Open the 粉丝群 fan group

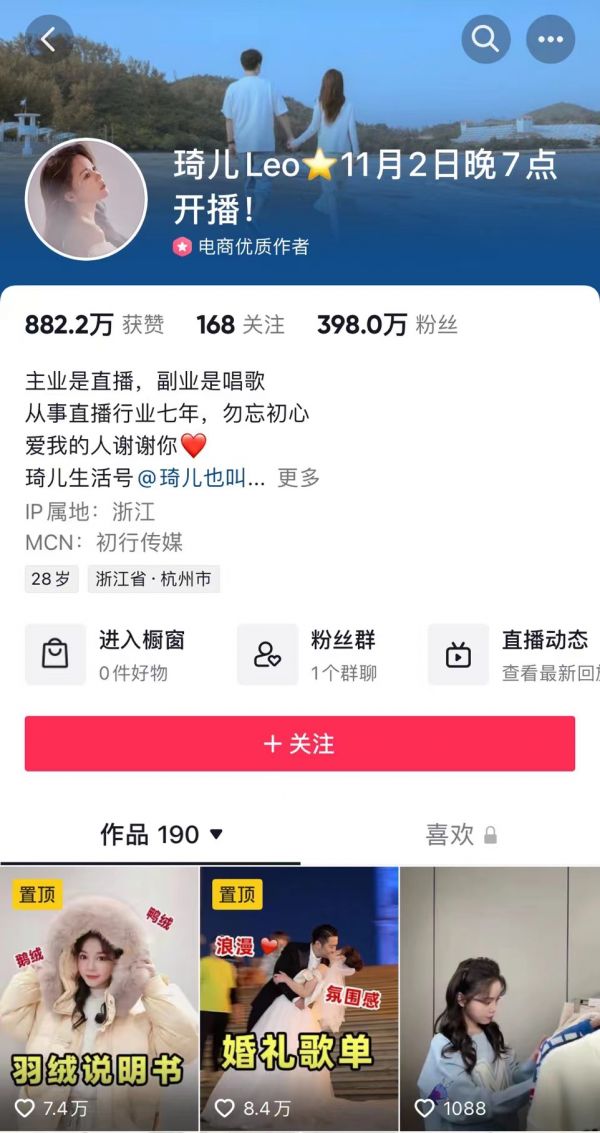[x=312, y=654]
